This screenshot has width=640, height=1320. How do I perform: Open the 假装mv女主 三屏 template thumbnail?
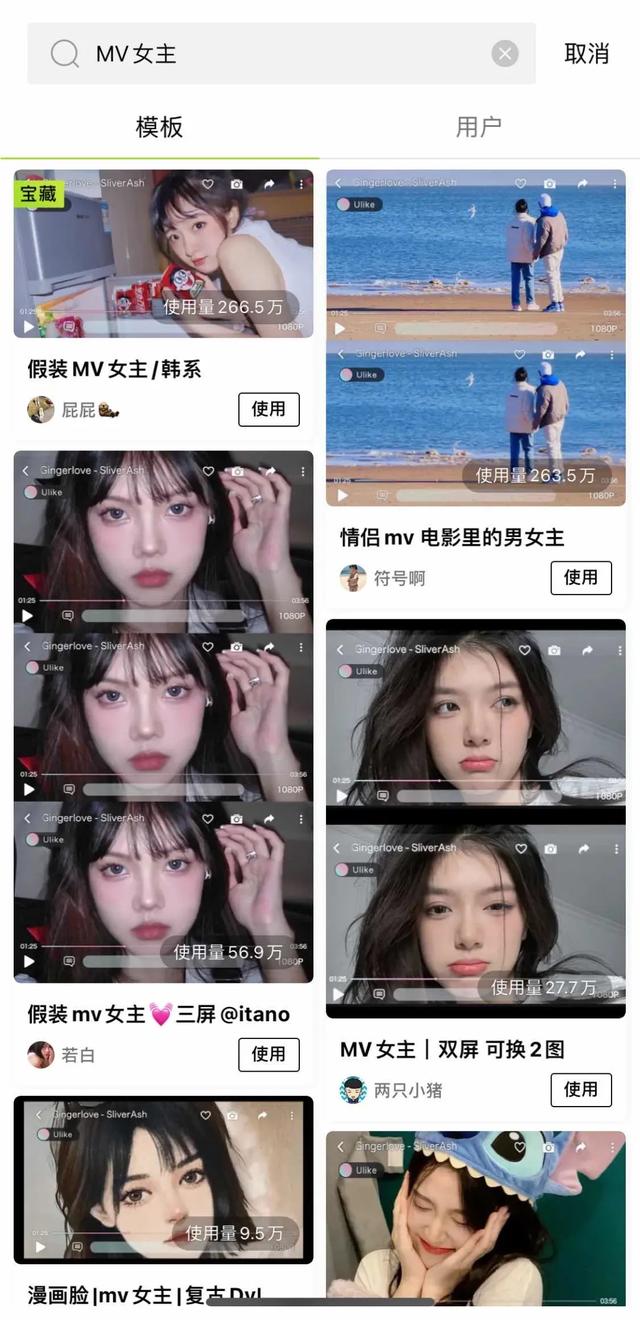(163, 716)
